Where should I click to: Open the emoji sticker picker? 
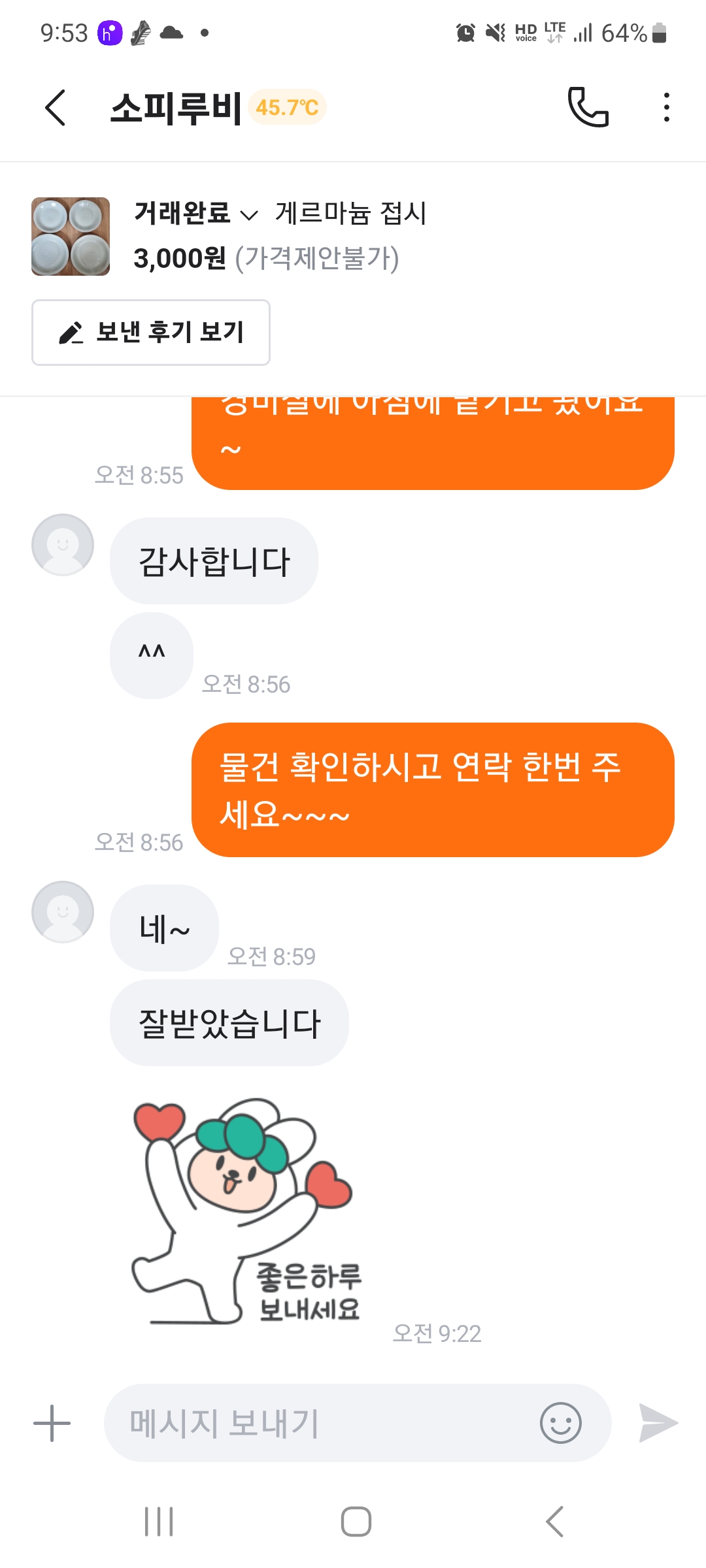tap(560, 1423)
